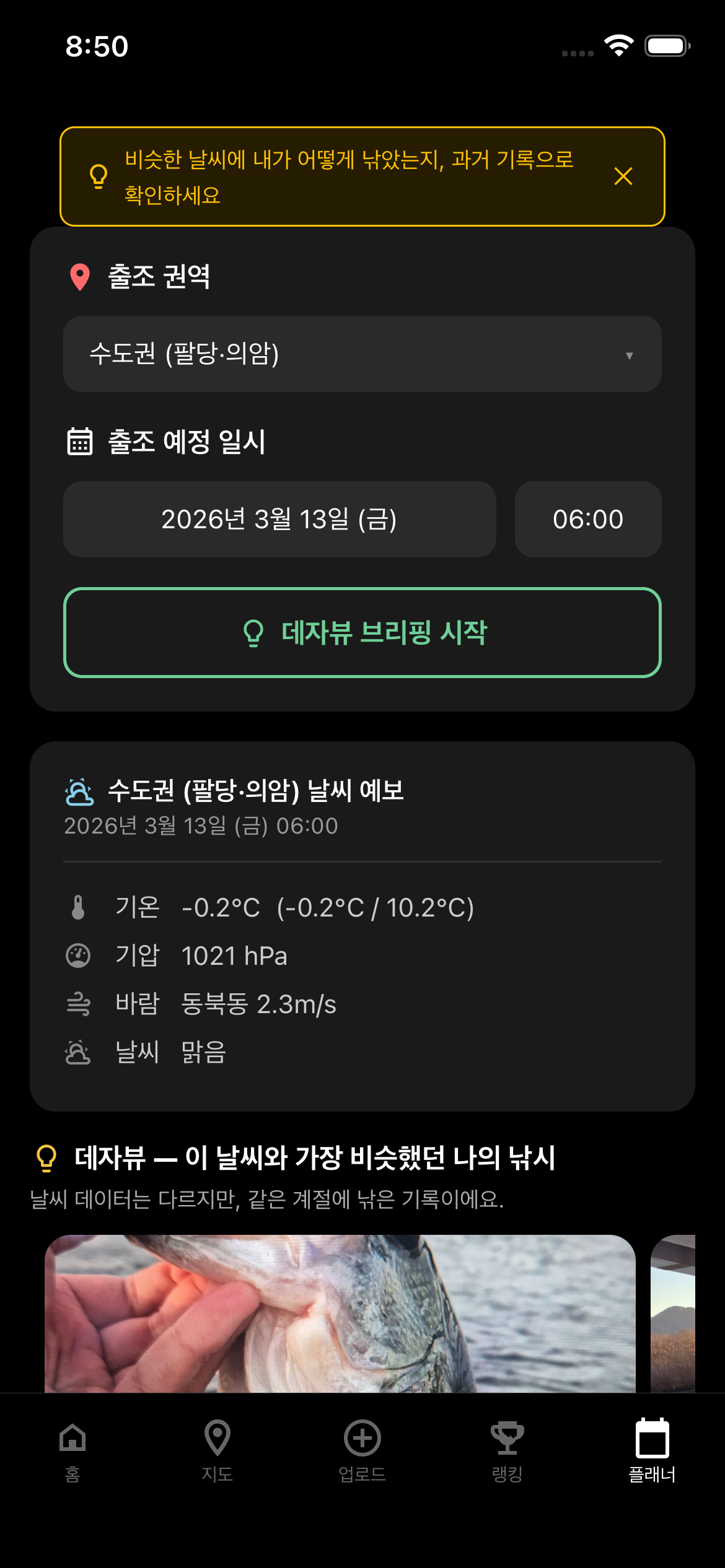The width and height of the screenshot is (725, 1568).
Task: Click the thermometer icon in the weather card
Action: (x=76, y=907)
